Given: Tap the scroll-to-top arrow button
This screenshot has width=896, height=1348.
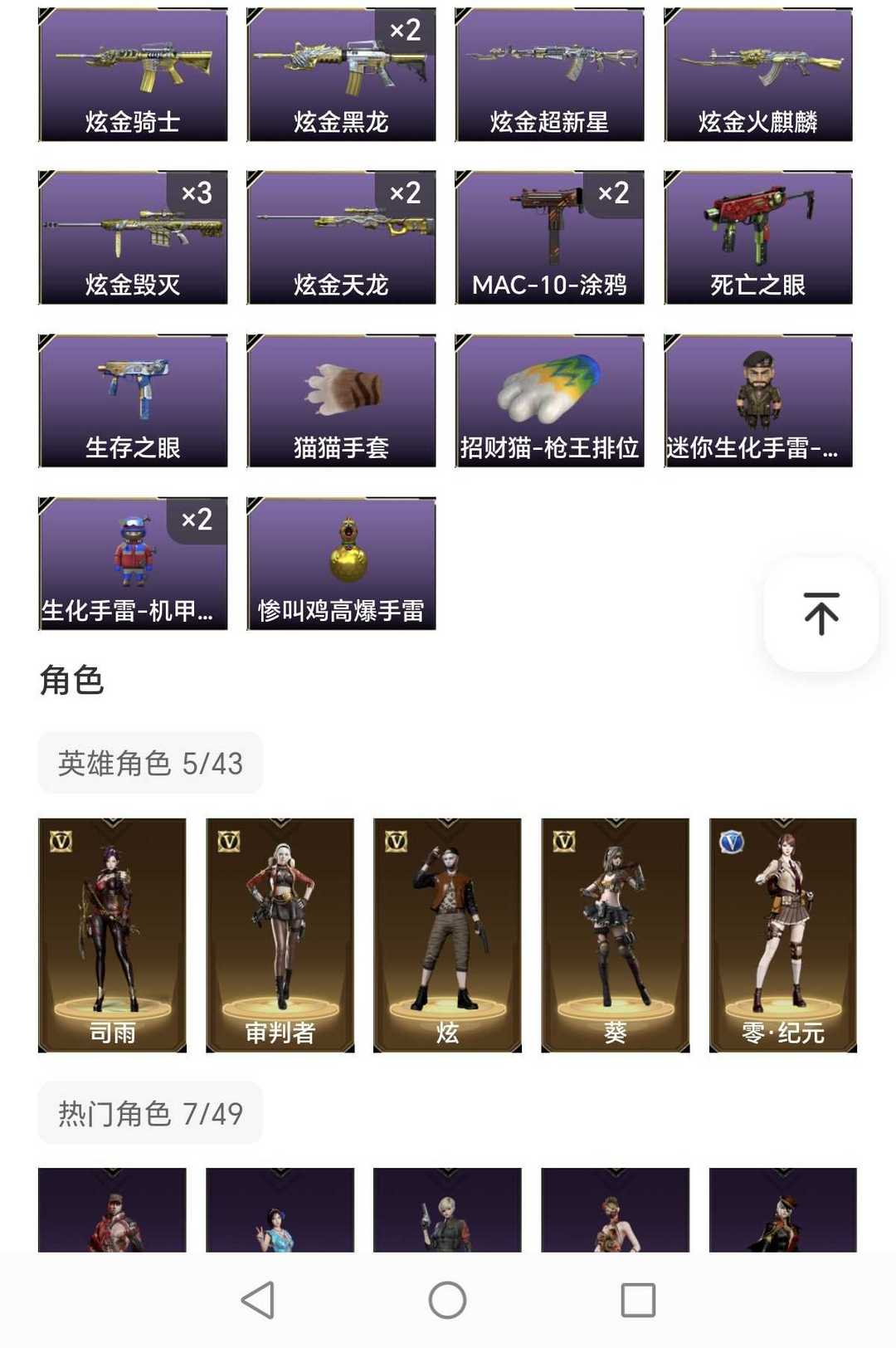Looking at the screenshot, I should (821, 614).
